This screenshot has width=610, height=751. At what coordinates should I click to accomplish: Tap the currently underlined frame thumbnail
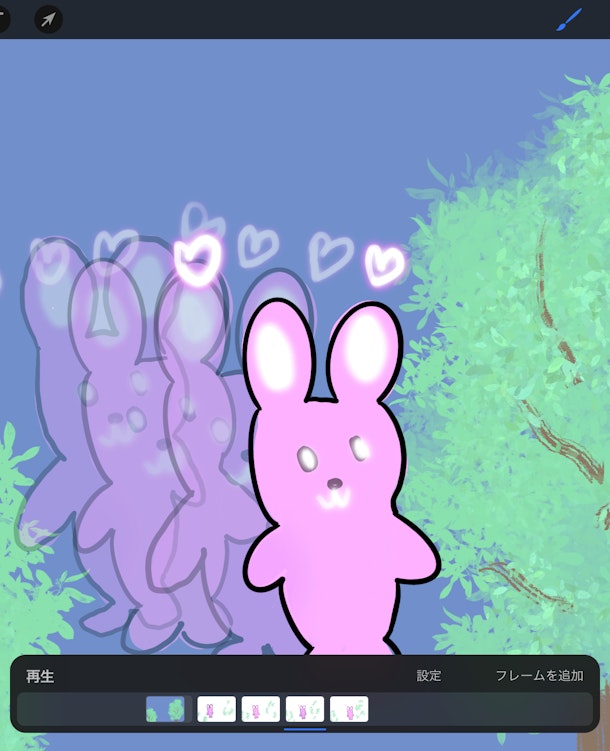305,709
